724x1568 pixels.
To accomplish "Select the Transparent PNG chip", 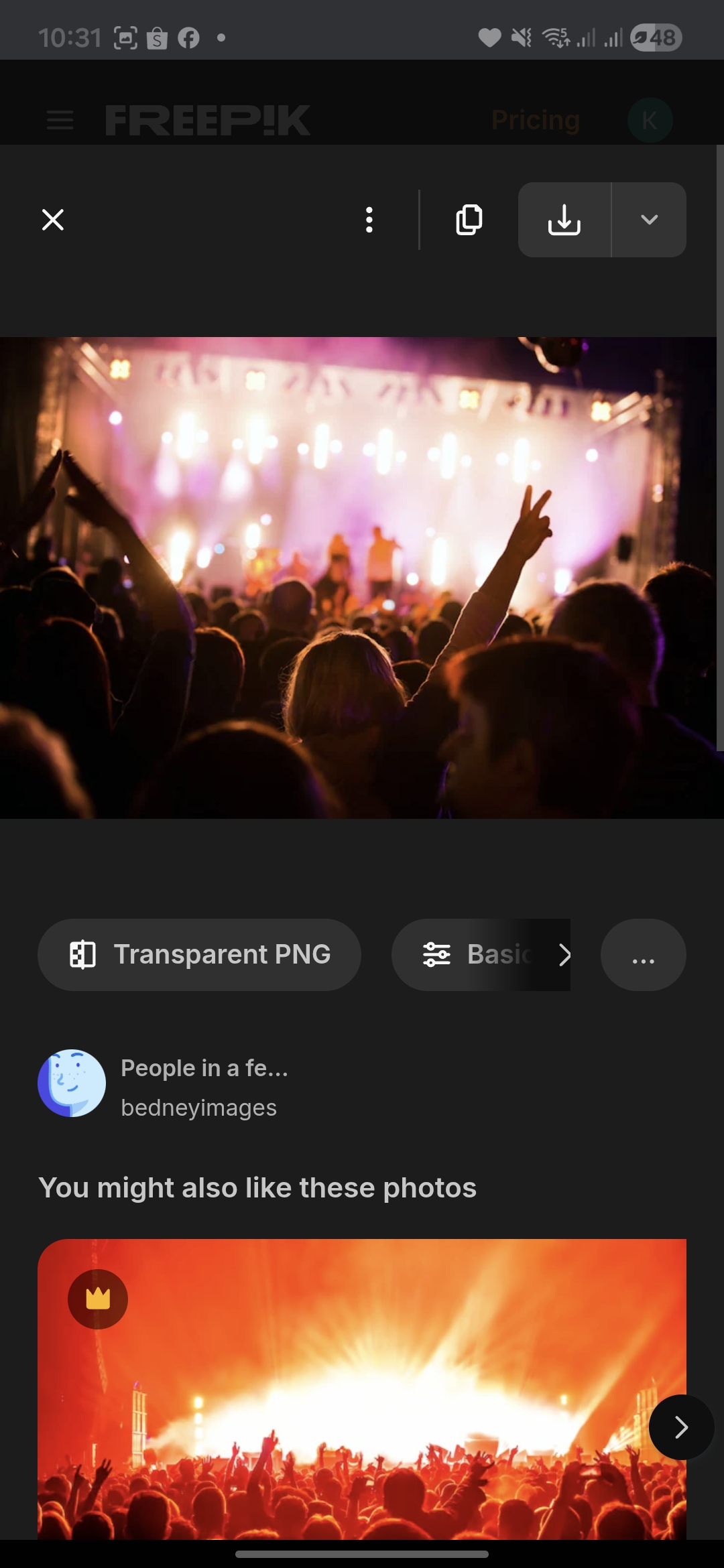I will 199,954.
